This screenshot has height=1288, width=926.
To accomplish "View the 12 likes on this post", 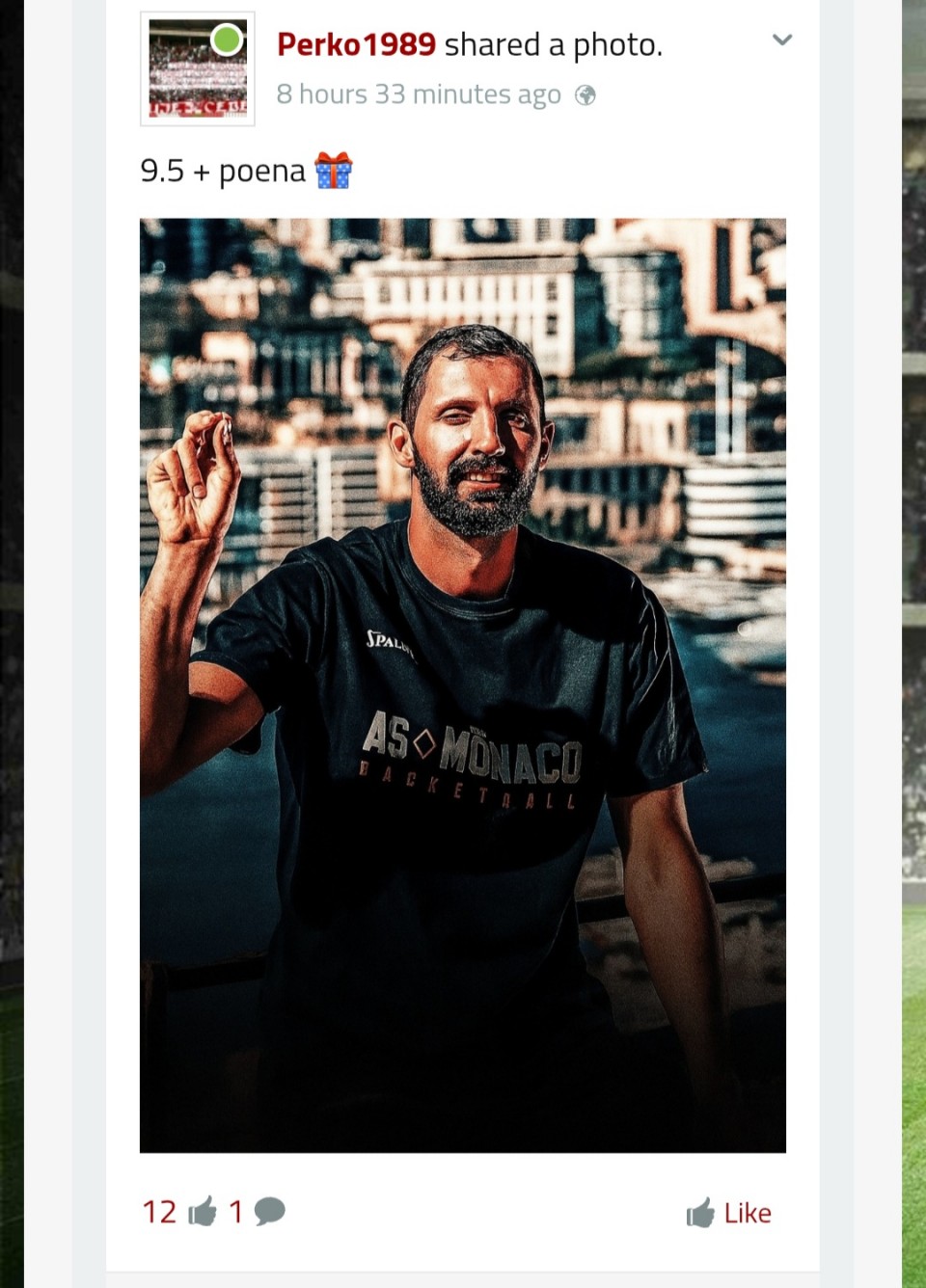I will [179, 1212].
